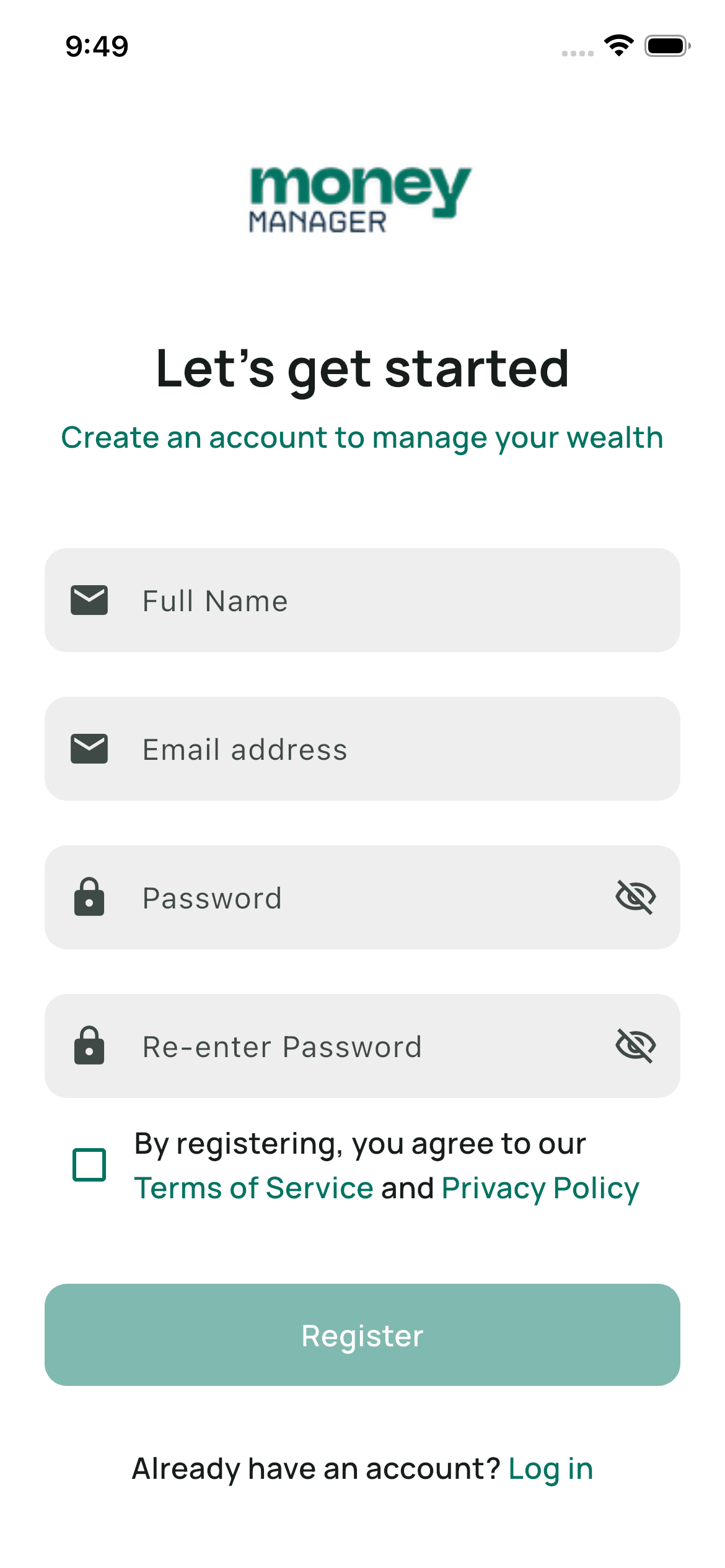This screenshot has width=725, height=1568.
Task: Open the Privacy Policy link
Action: point(540,1187)
